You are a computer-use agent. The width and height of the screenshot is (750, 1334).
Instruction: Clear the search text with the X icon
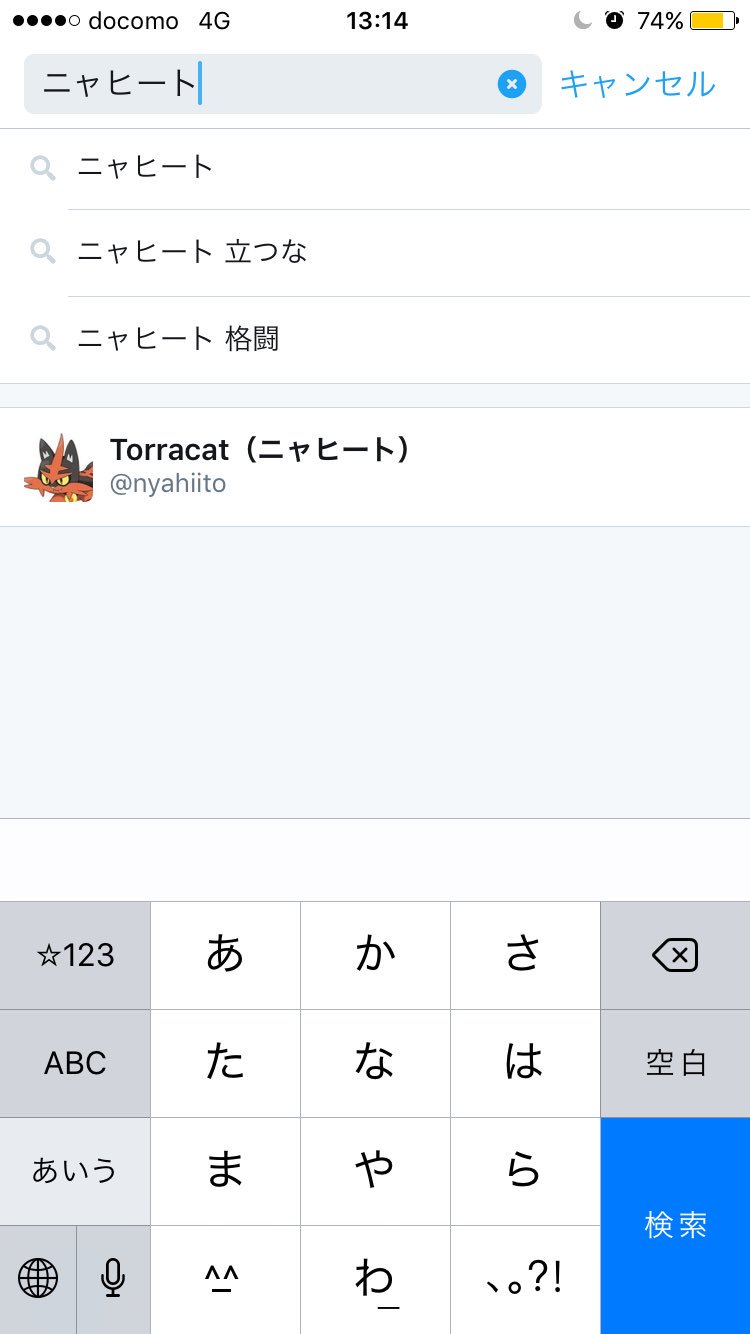tap(511, 84)
